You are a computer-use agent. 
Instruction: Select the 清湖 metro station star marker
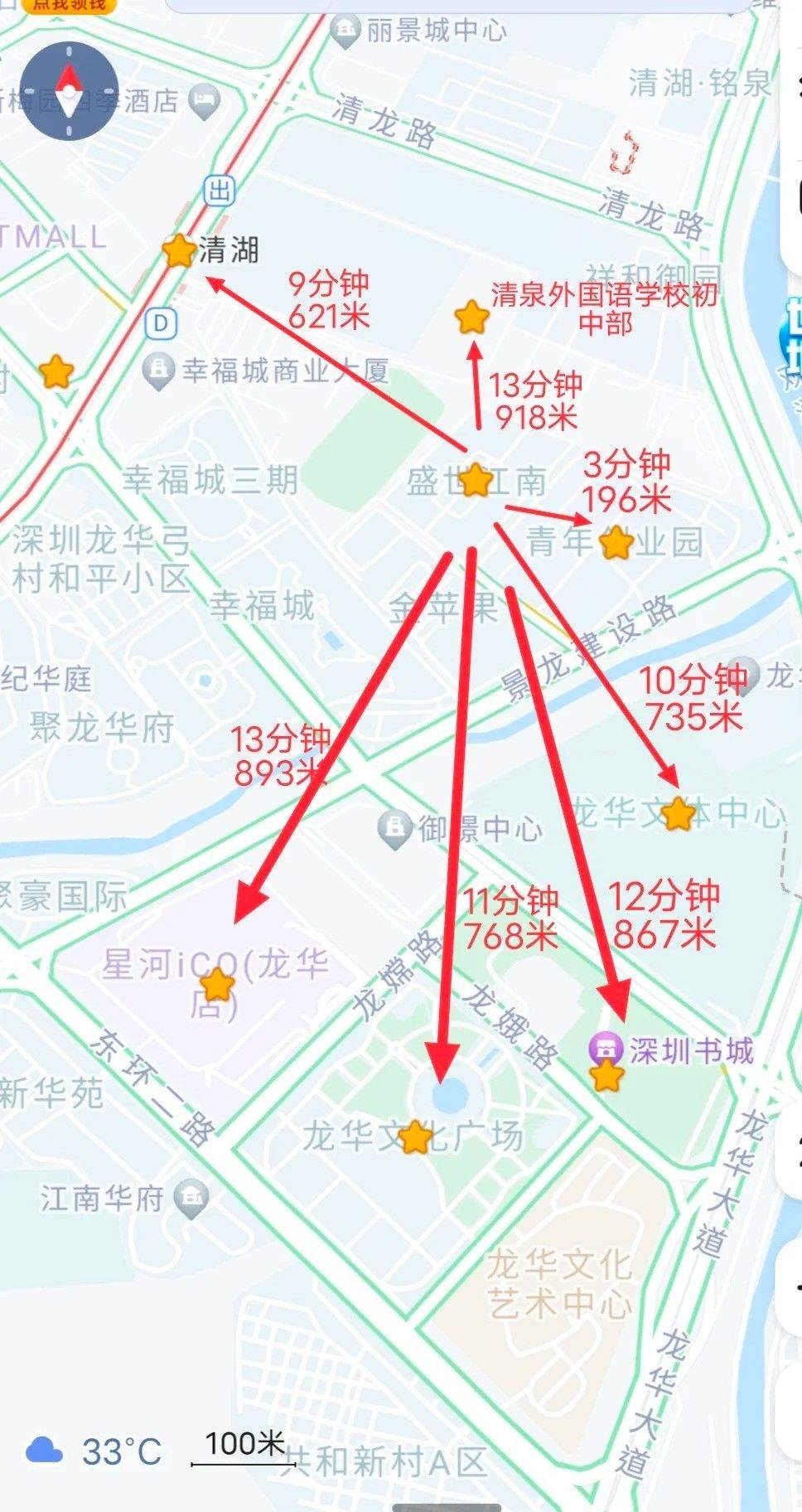(178, 250)
